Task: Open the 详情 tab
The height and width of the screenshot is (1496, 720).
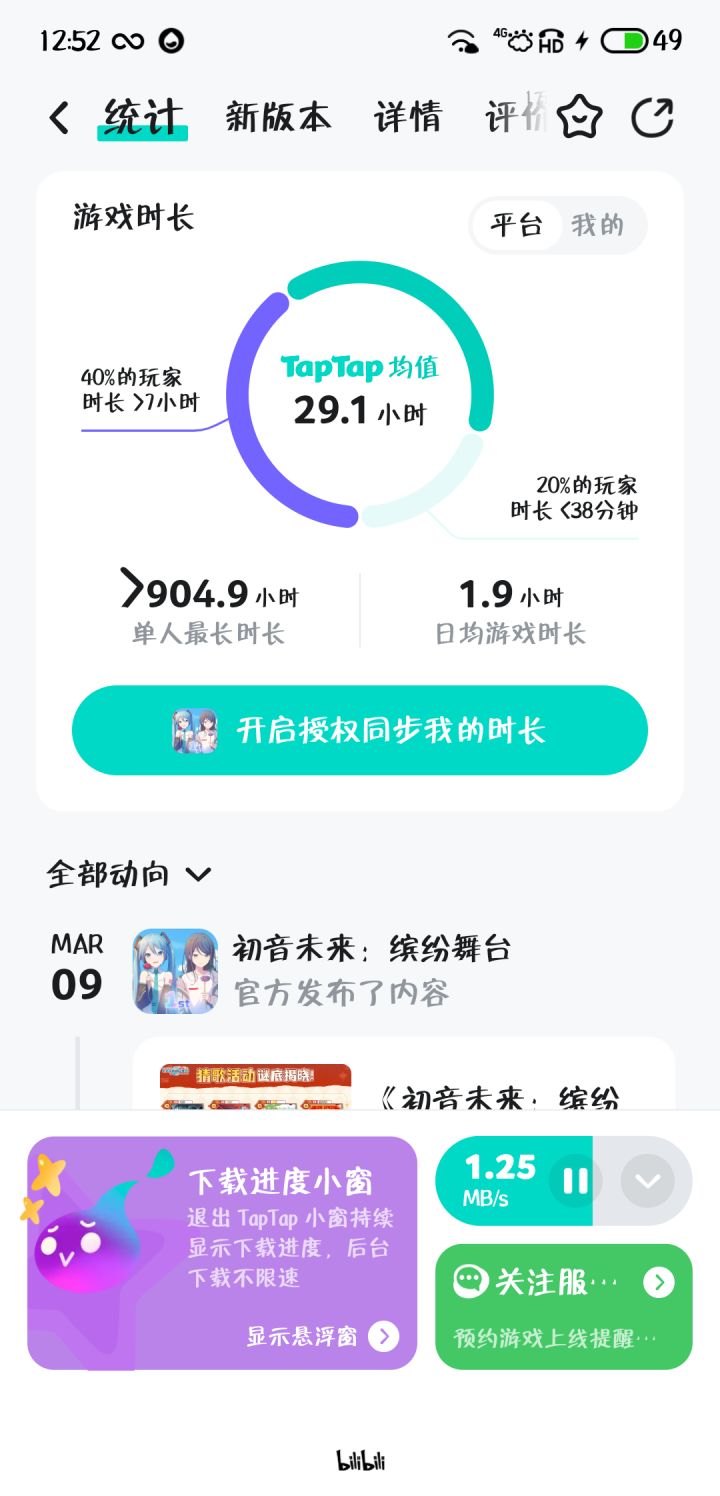Action: (x=406, y=117)
